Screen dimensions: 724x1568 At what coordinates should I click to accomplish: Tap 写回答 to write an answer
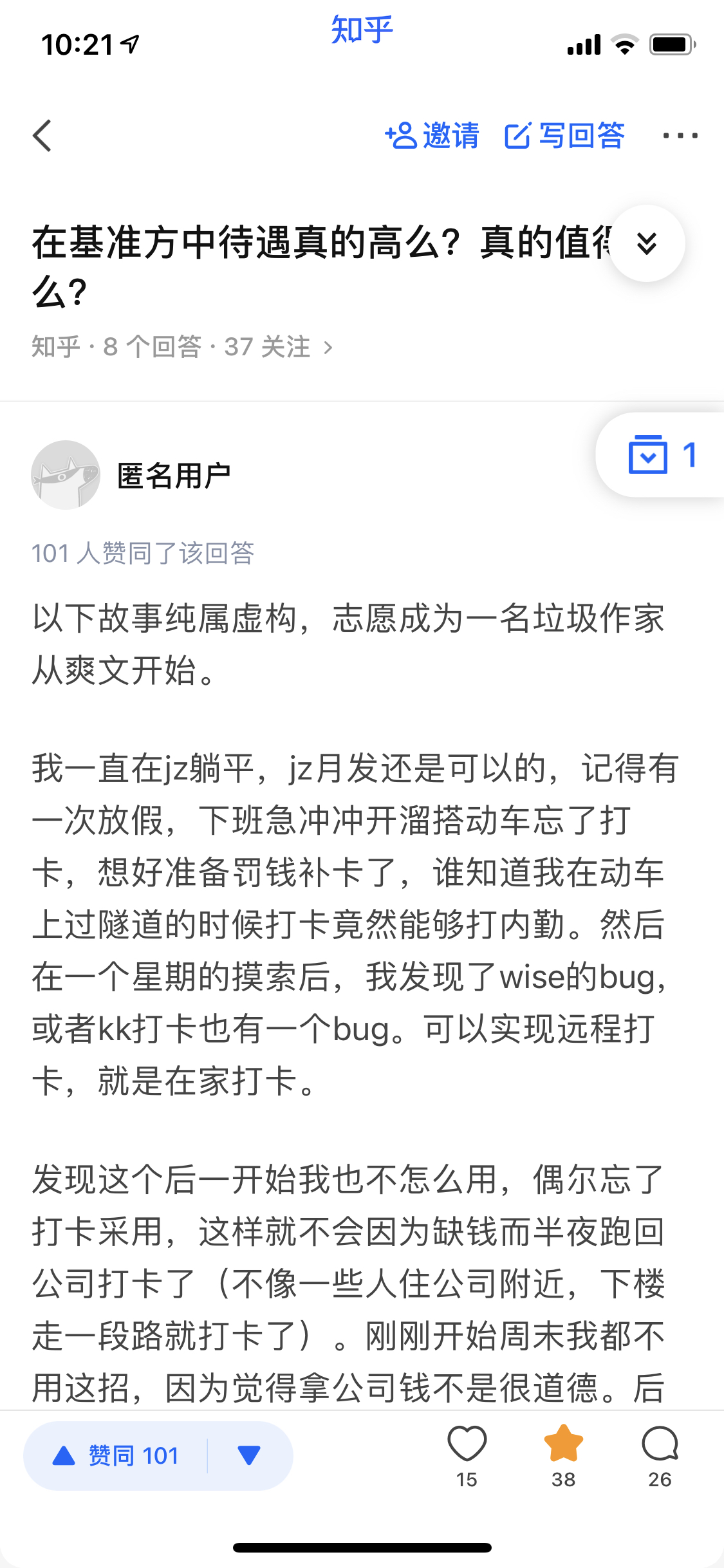coord(564,136)
